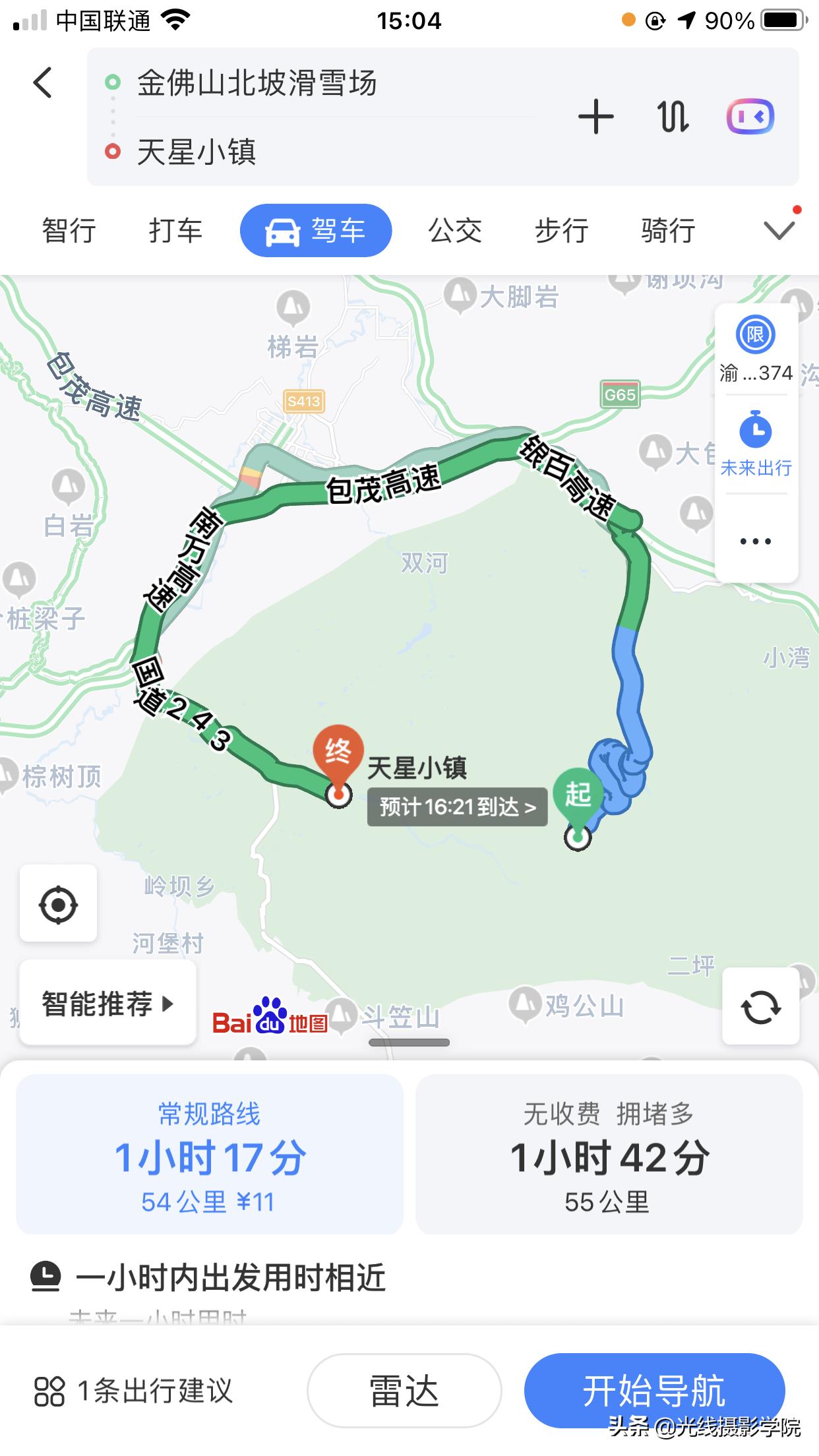The width and height of the screenshot is (819, 1456).
Task: Switch to the 公交 transit tab
Action: pyautogui.click(x=455, y=230)
